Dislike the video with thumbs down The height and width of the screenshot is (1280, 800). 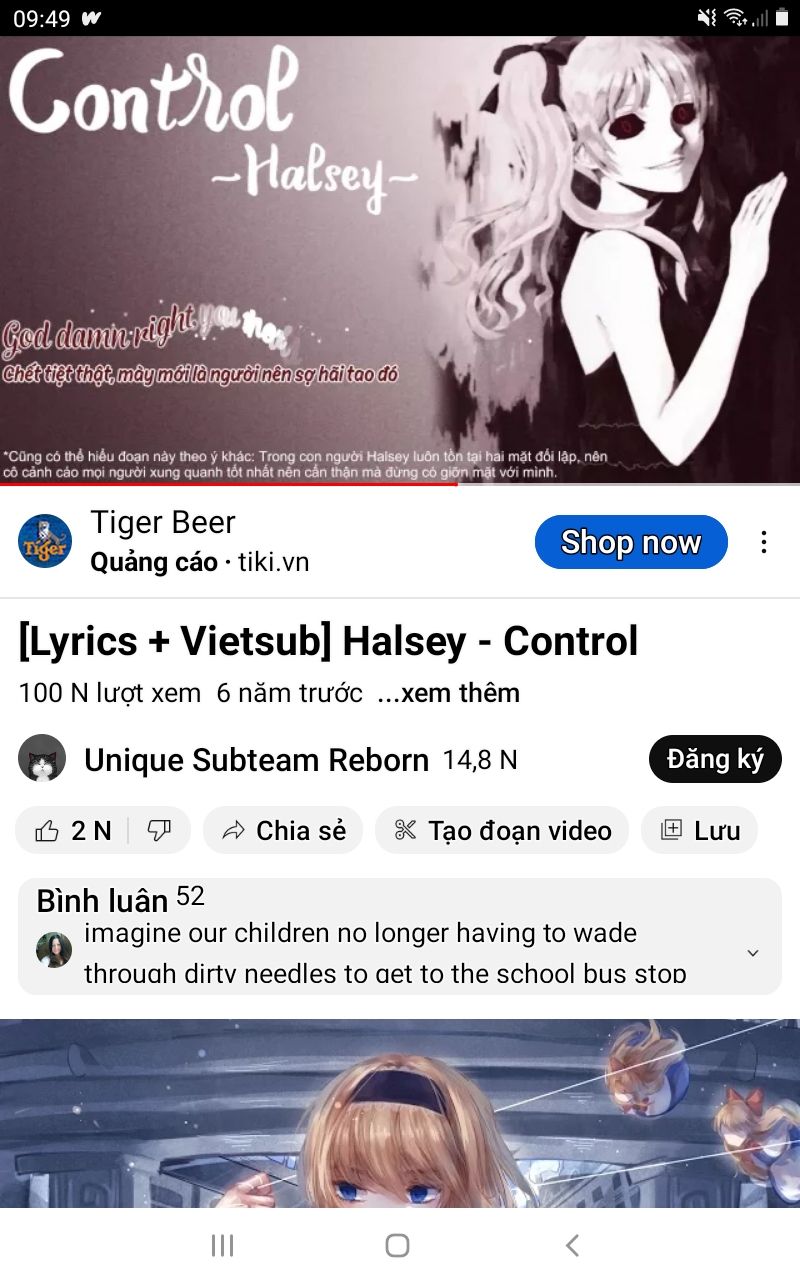(x=159, y=830)
